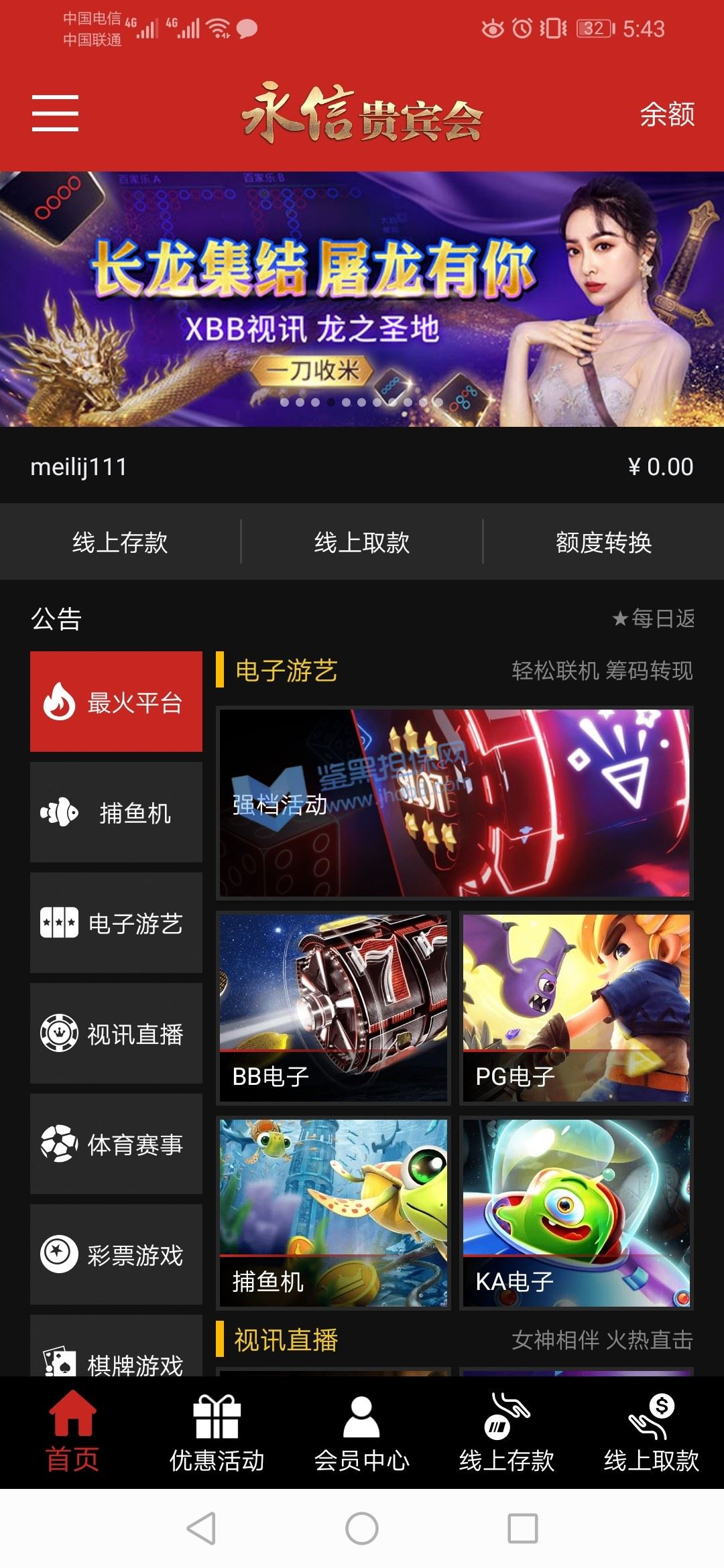The width and height of the screenshot is (724, 1568).
Task: Select the 捕鱼机 side category
Action: 116,812
